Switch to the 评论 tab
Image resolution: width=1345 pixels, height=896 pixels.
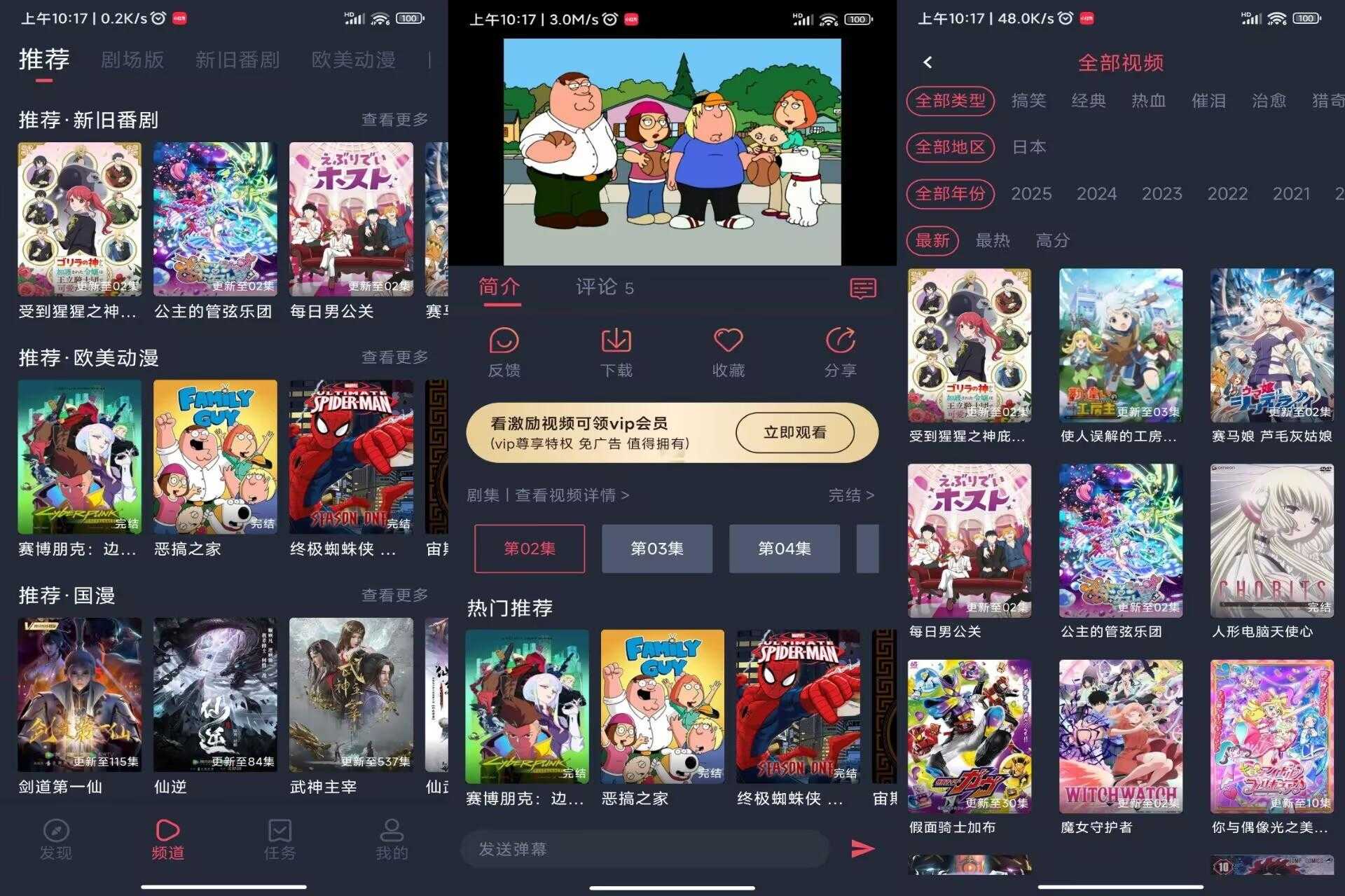tap(604, 287)
